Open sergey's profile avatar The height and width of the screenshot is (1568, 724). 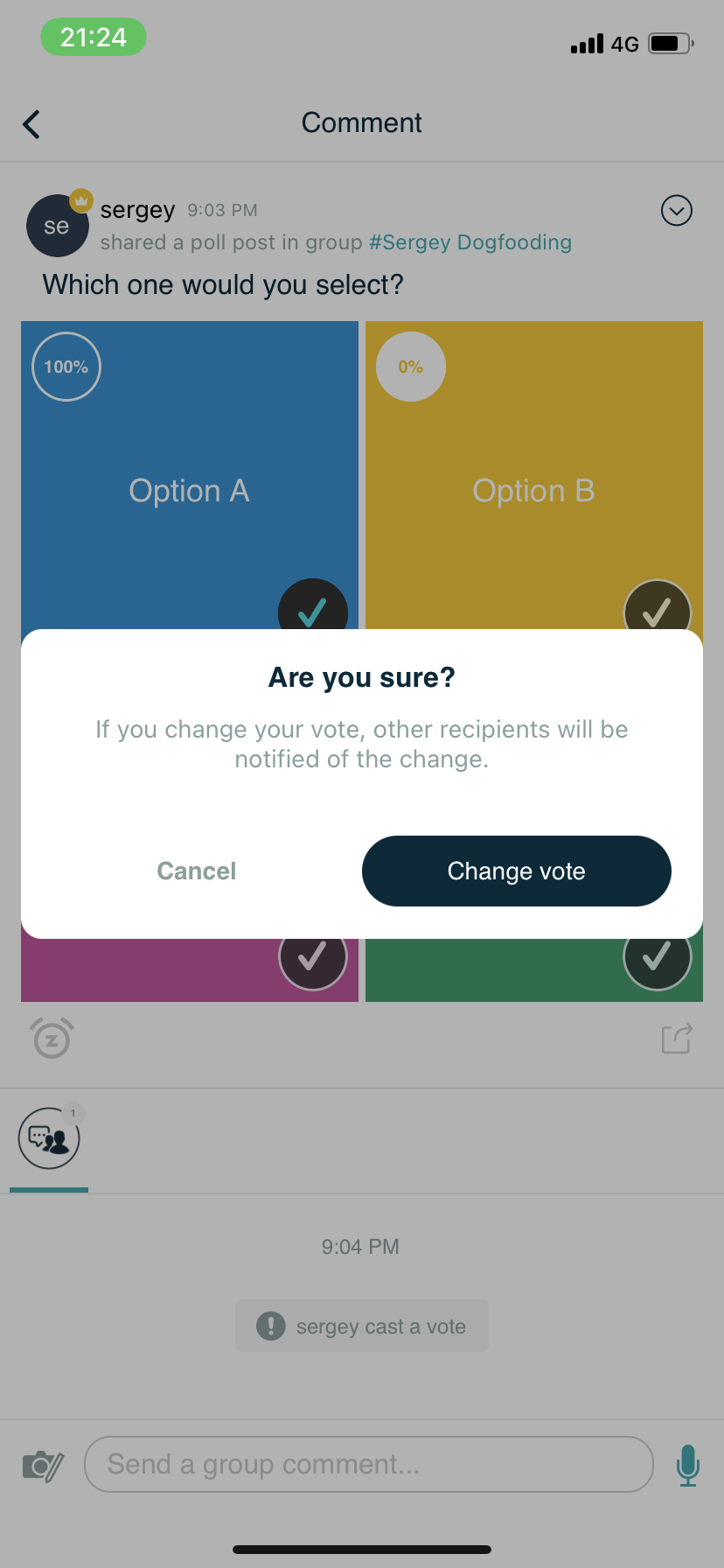pos(57,226)
